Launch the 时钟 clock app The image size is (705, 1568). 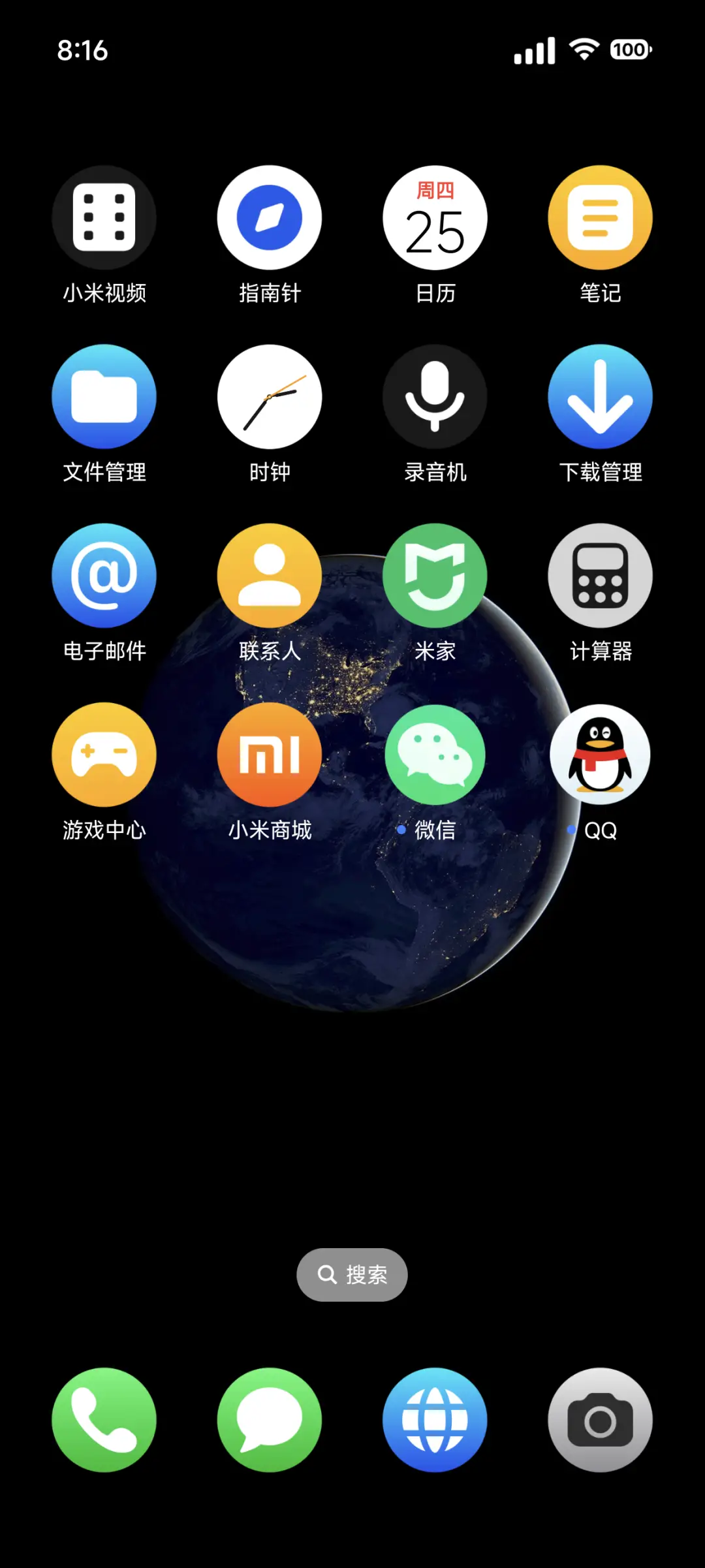coord(270,398)
